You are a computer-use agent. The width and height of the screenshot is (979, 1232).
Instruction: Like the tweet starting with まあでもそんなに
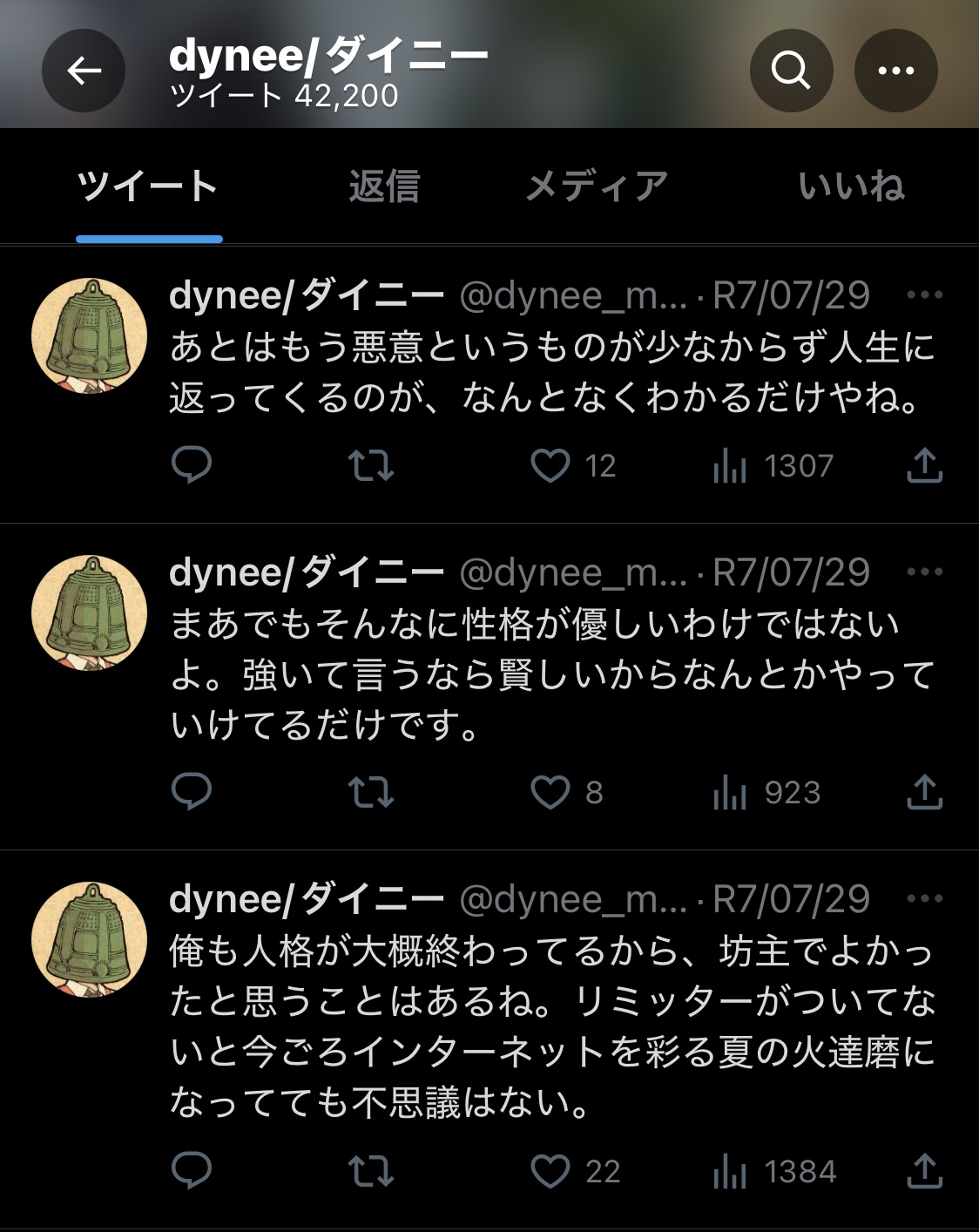click(550, 792)
